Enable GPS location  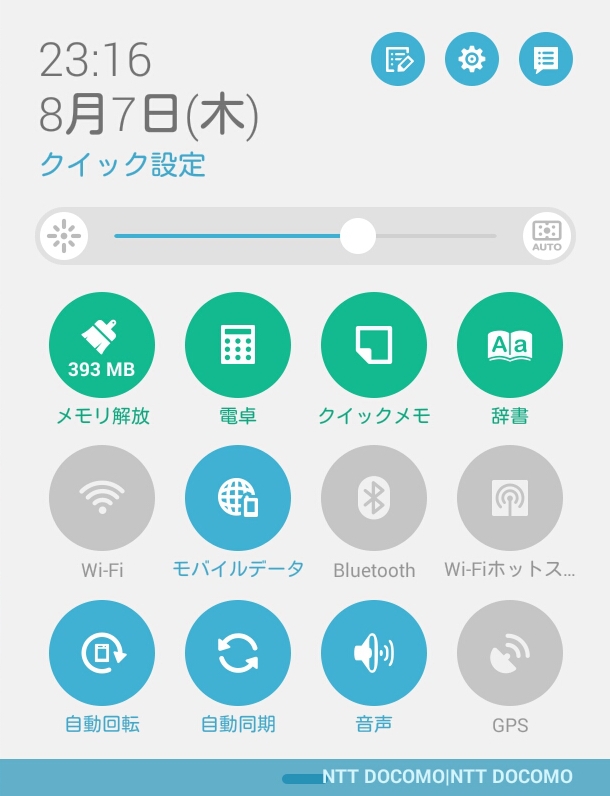tap(509, 653)
